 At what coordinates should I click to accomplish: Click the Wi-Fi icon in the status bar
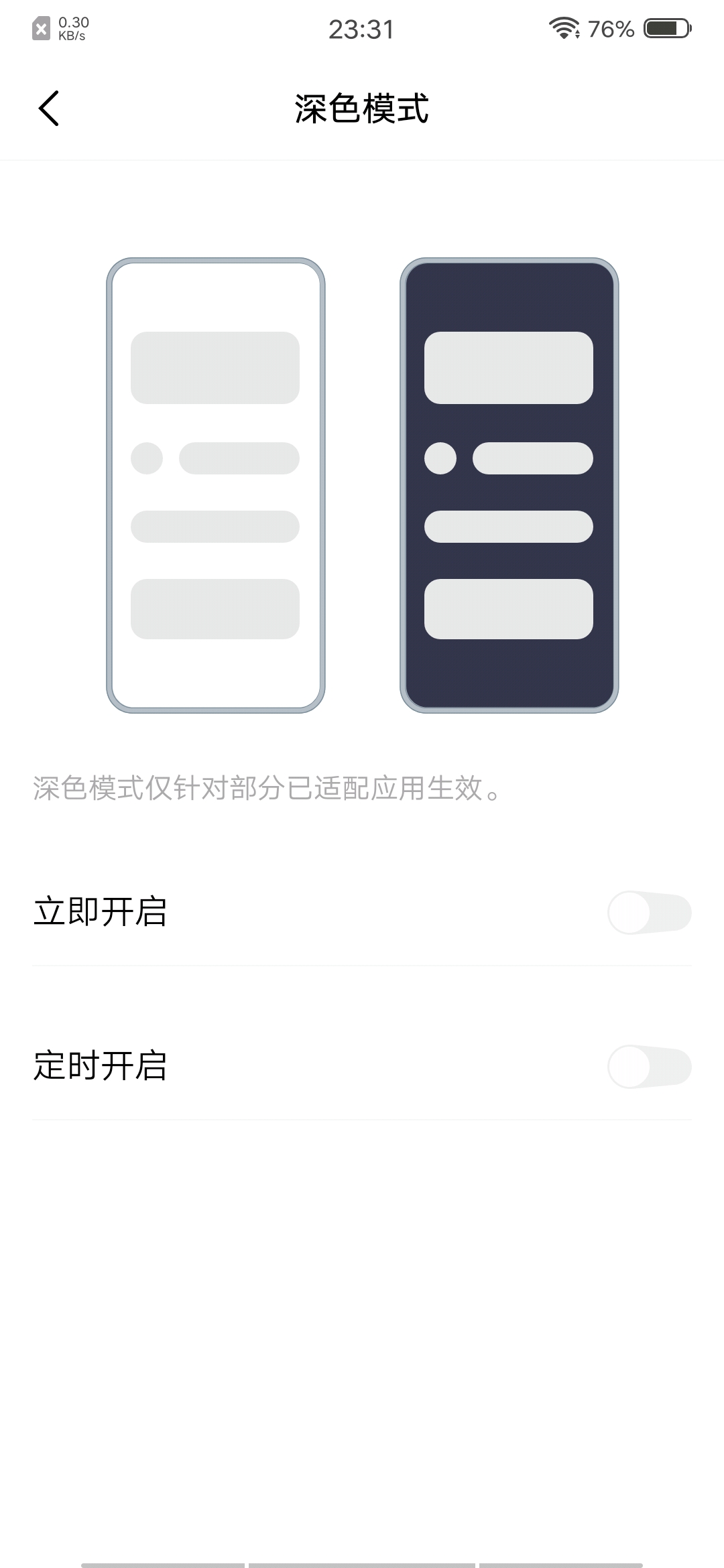[x=562, y=28]
